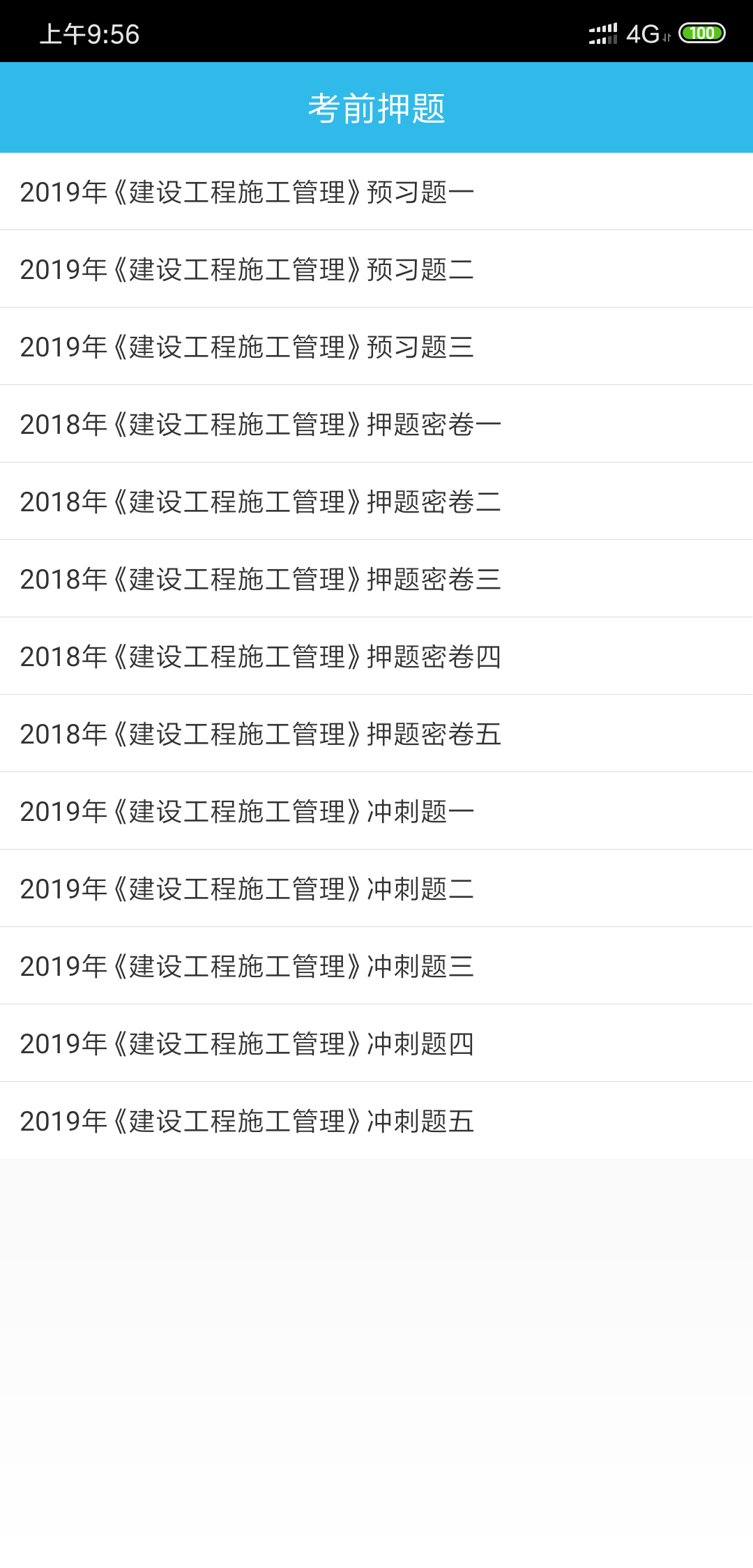Select 2019年《建设工程施工管理》冲刺题二
Viewport: 753px width, 1568px height.
[x=376, y=889]
